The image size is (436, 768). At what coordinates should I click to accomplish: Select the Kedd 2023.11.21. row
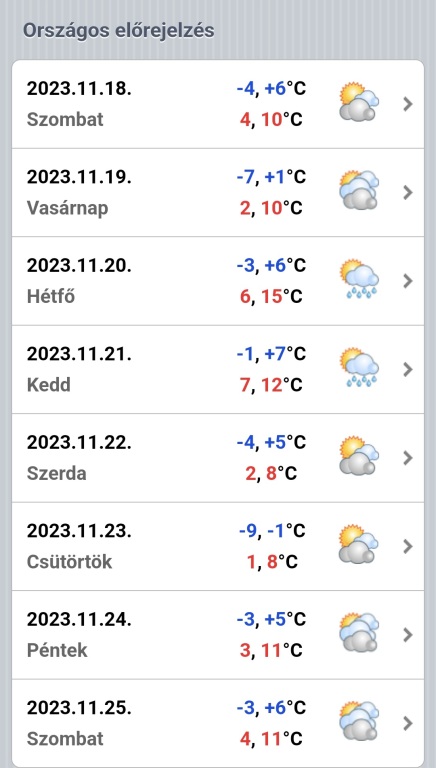[x=218, y=369]
